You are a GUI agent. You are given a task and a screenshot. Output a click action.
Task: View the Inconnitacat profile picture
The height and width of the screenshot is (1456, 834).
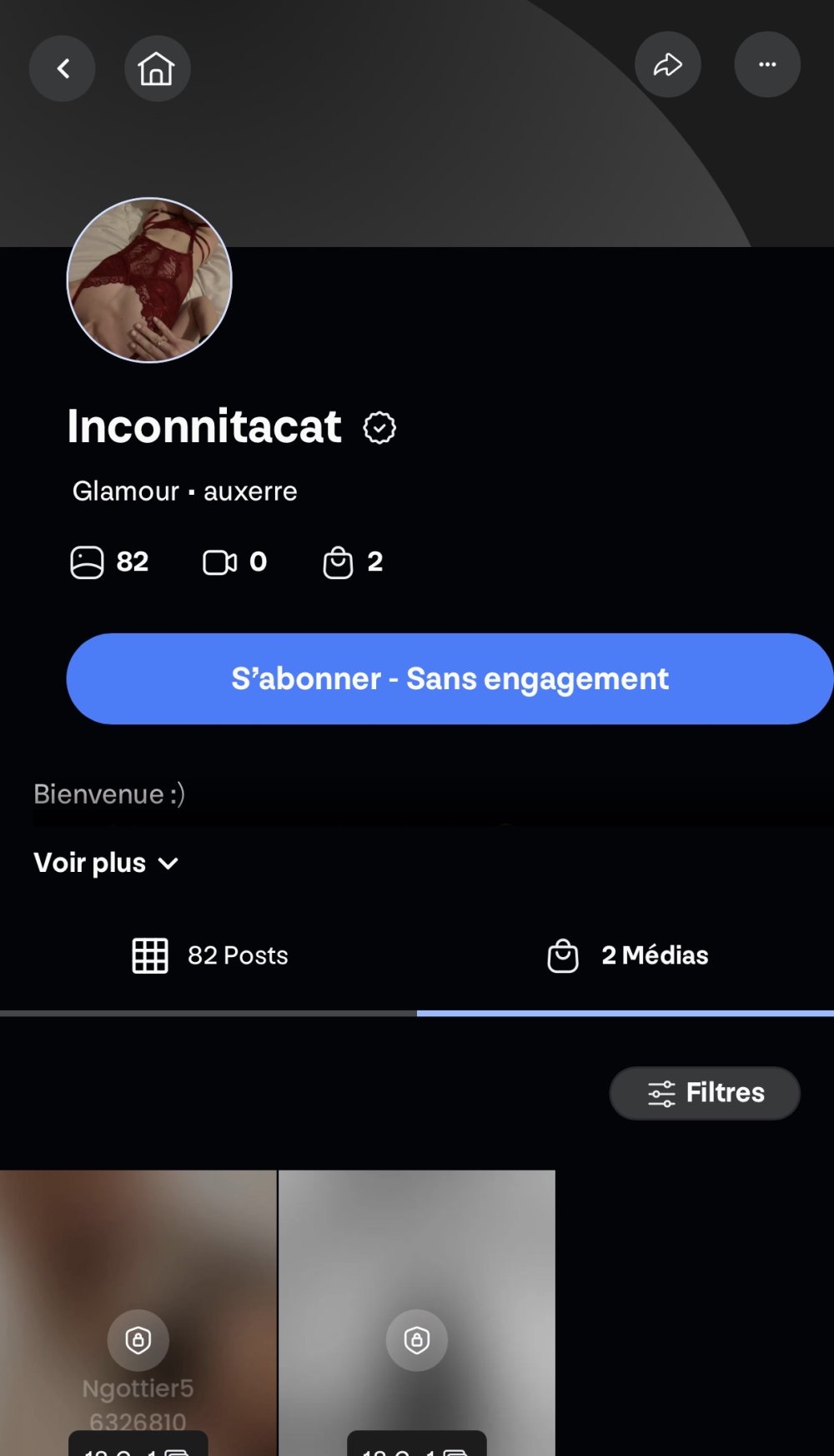149,280
